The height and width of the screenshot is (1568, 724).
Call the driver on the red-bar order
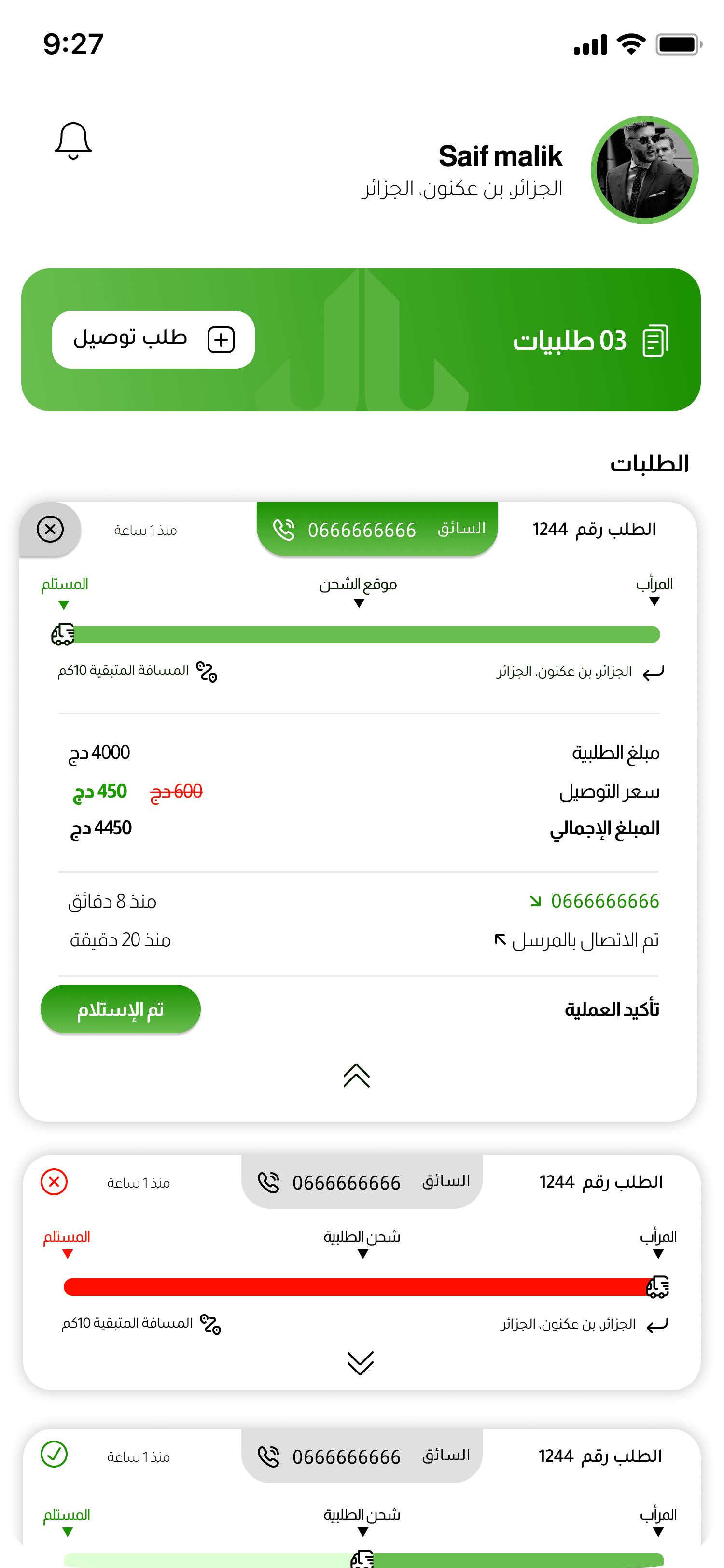coord(362,1181)
